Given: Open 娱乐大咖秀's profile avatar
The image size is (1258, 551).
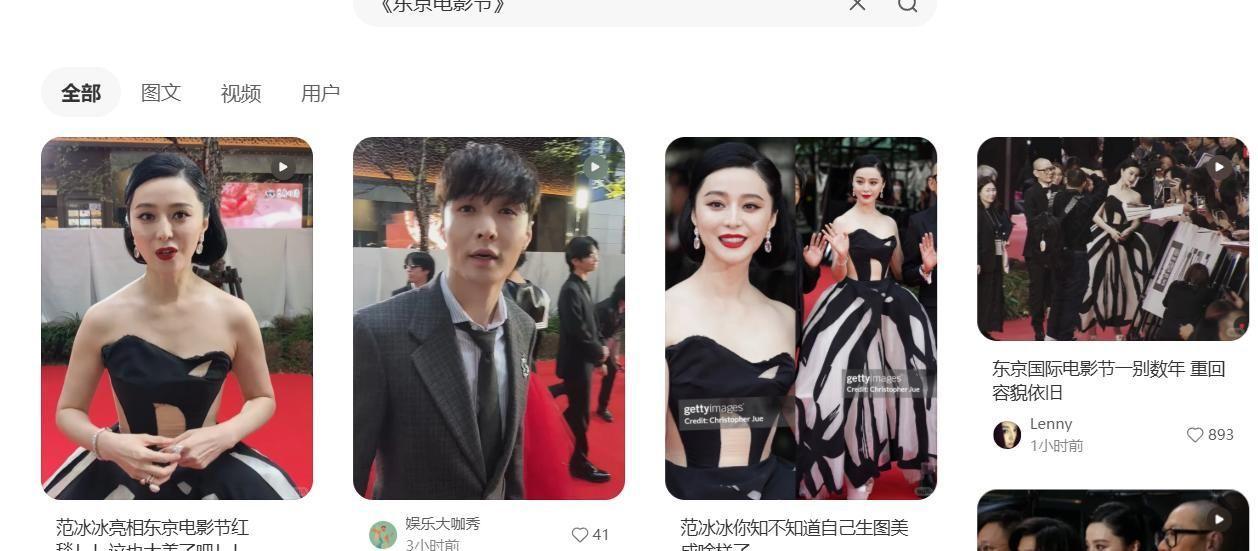Looking at the screenshot, I should (383, 535).
